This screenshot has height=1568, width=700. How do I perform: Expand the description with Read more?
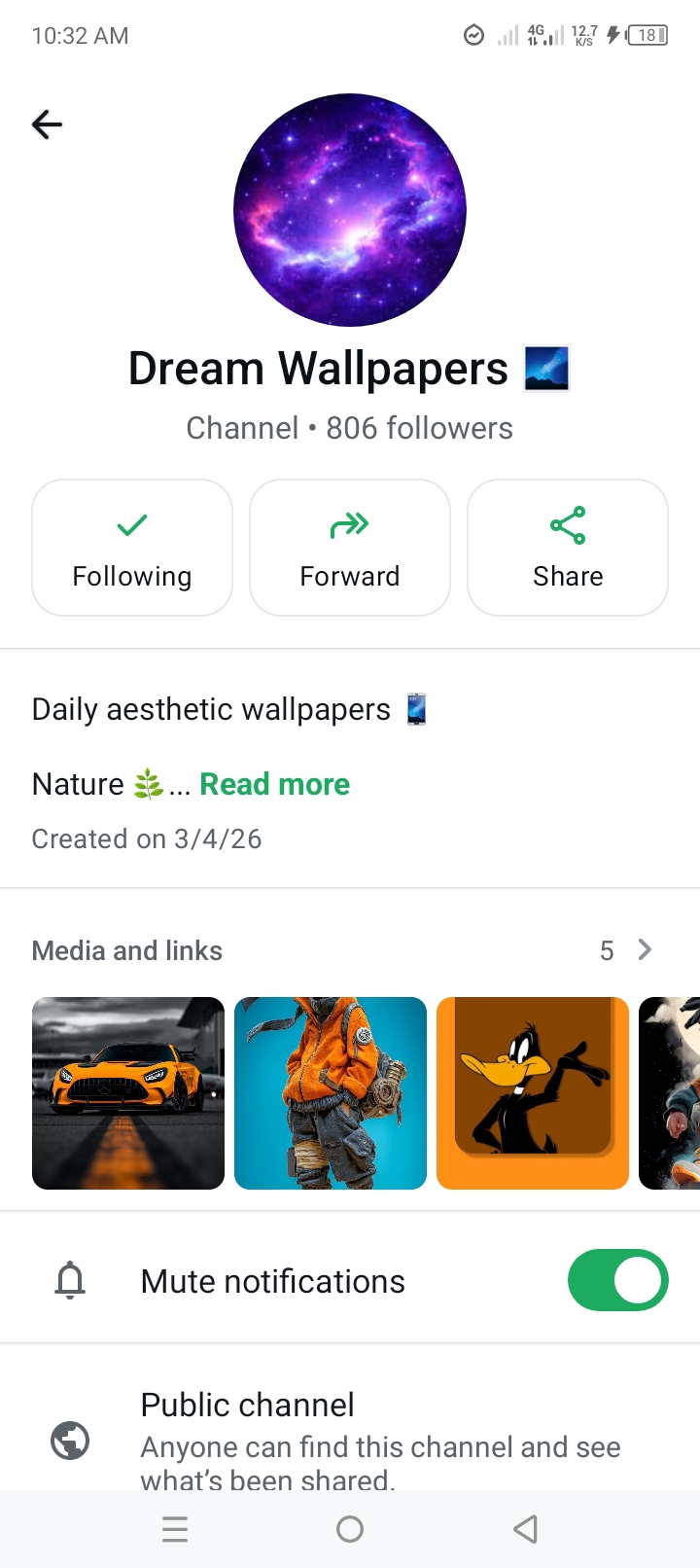274,784
